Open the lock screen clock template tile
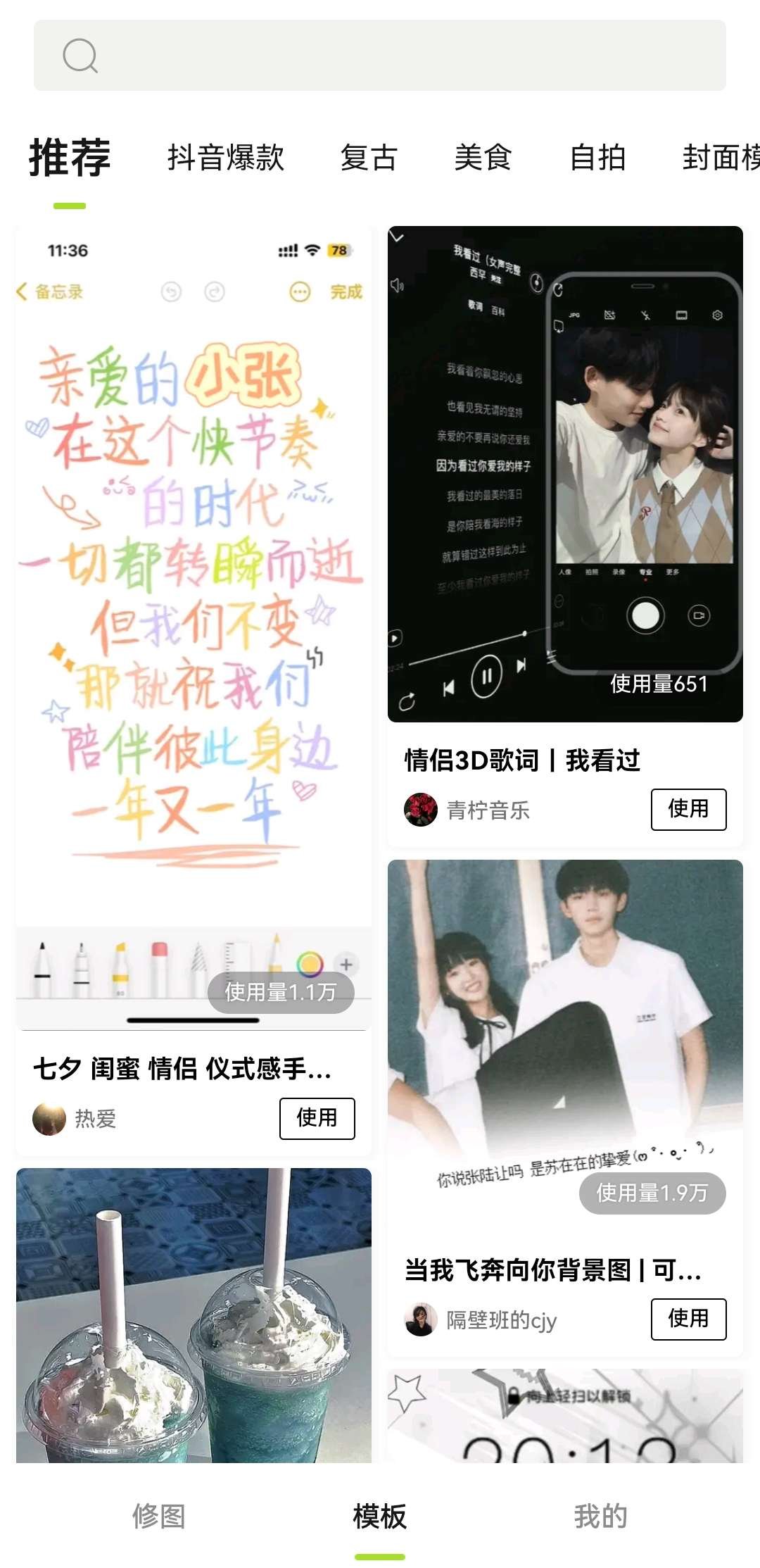The height and width of the screenshot is (1568, 760). 565,1415
